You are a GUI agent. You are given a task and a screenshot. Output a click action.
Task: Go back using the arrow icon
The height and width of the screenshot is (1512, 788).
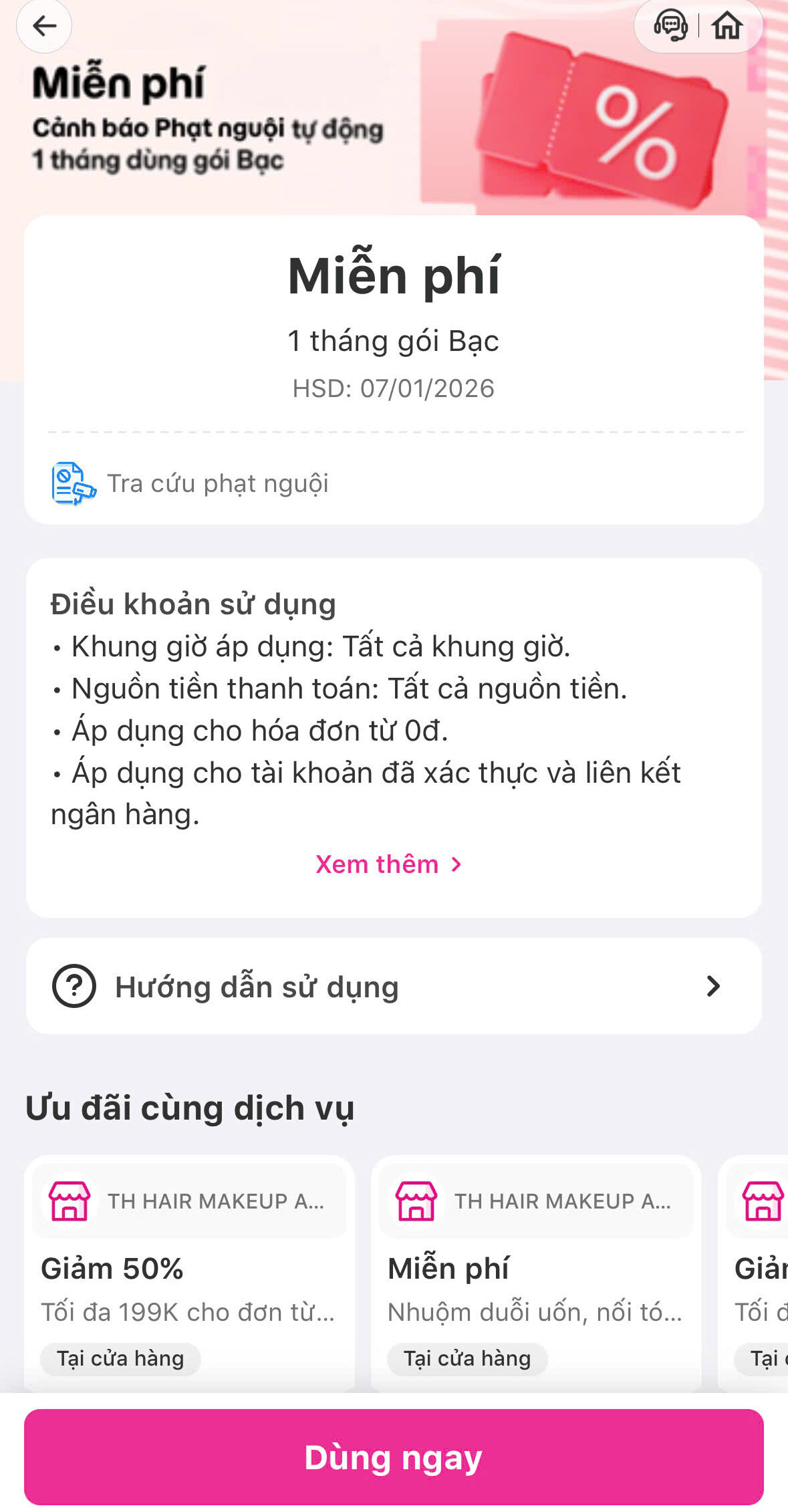click(44, 26)
